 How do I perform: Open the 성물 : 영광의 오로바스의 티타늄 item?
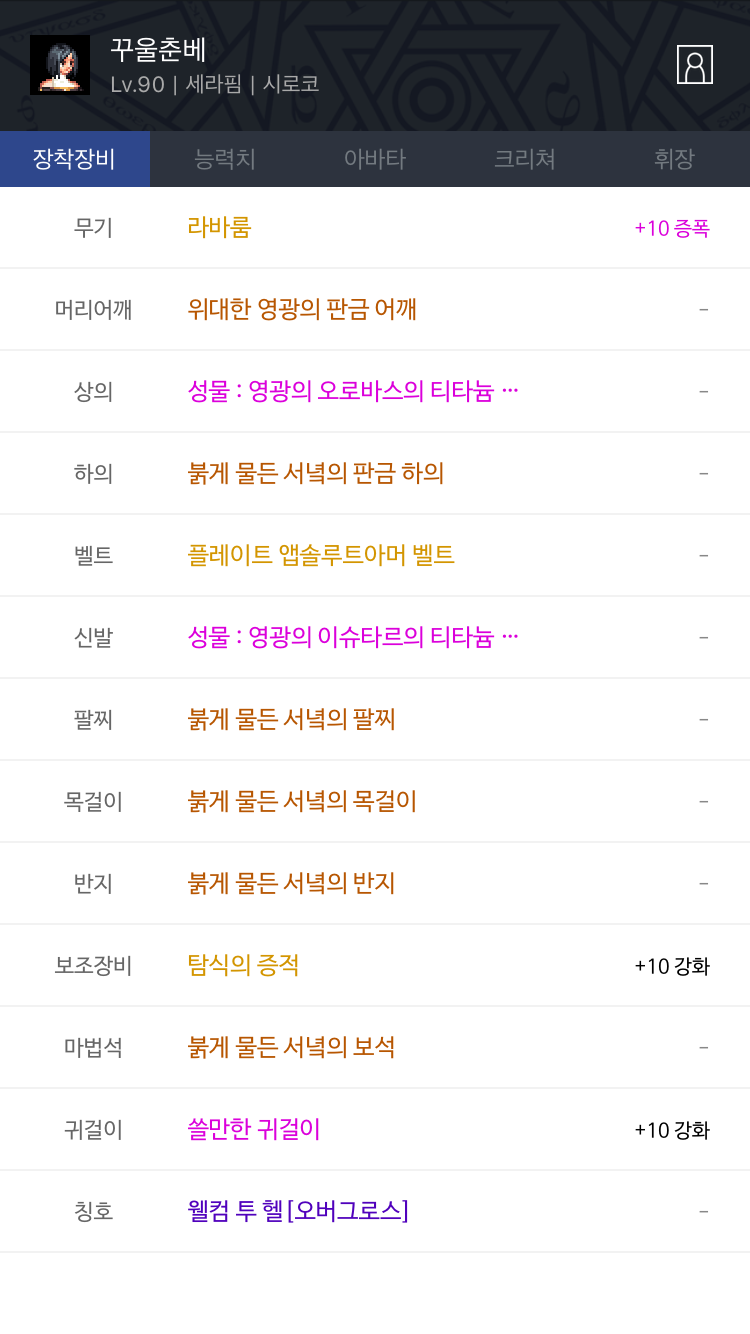[375, 392]
